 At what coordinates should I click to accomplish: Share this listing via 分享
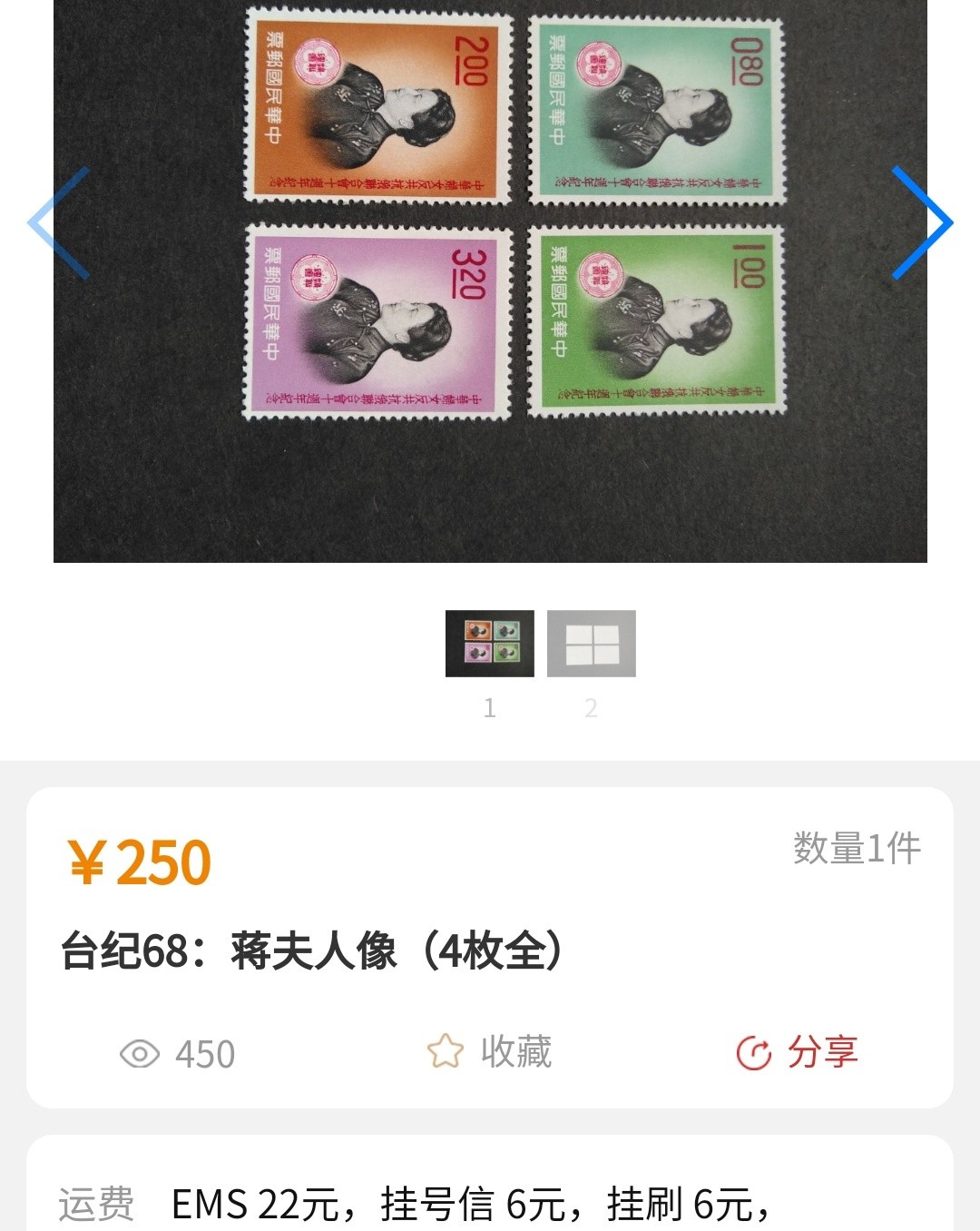(797, 1052)
